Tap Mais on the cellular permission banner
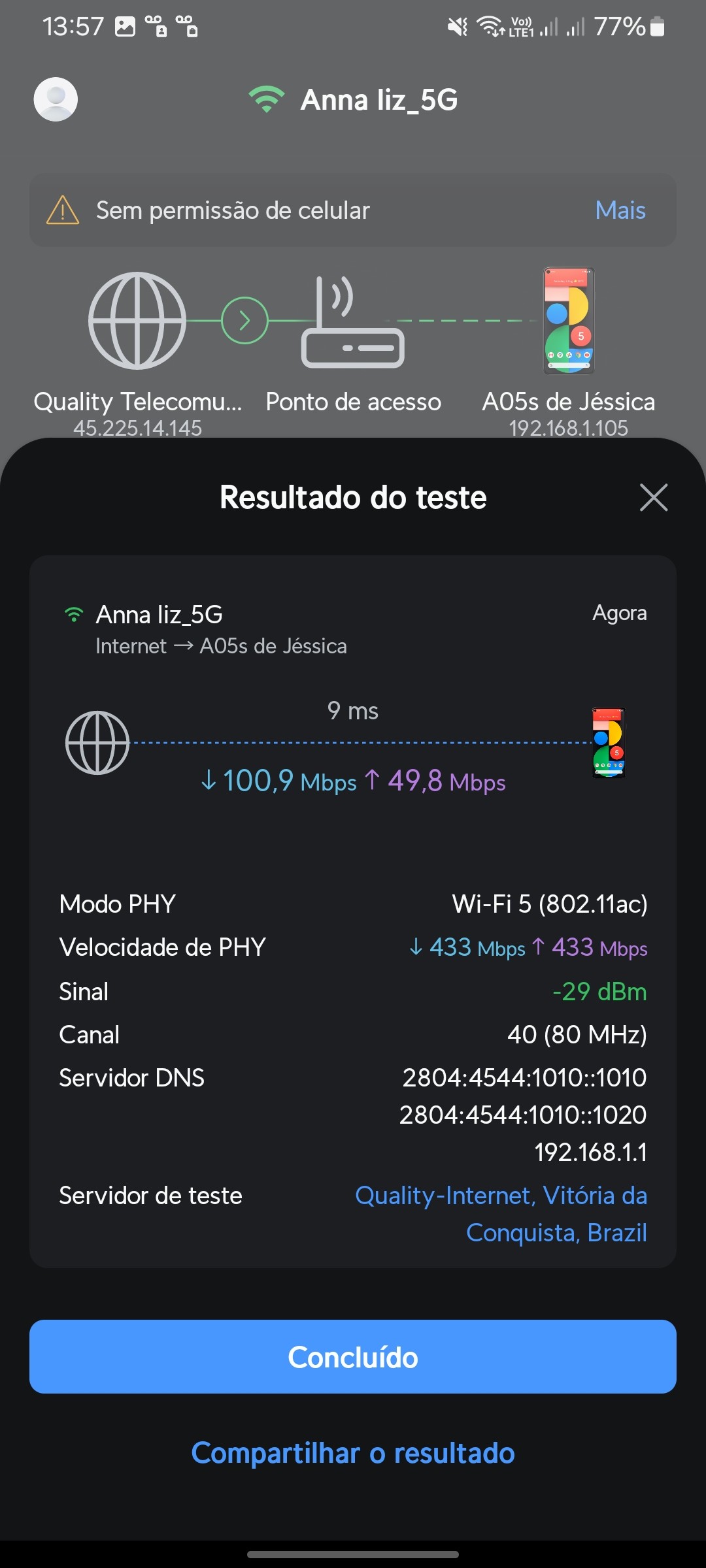 [620, 210]
